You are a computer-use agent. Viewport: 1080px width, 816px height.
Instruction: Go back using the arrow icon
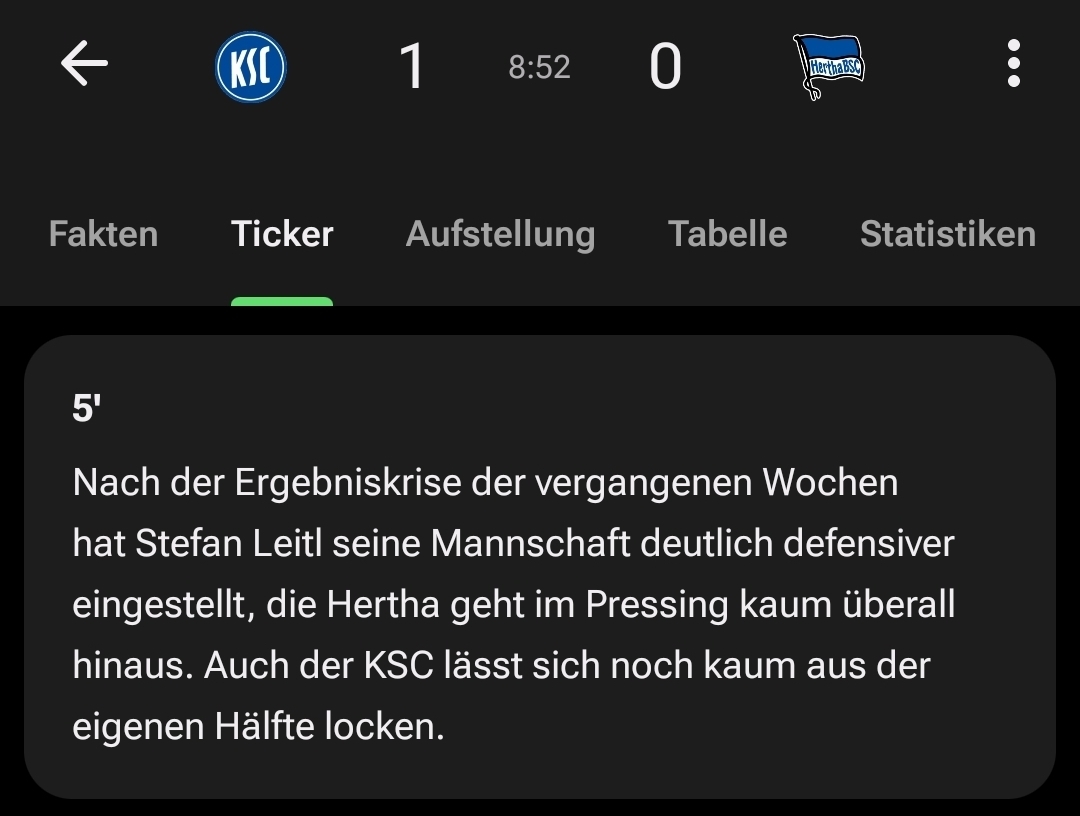(84, 65)
